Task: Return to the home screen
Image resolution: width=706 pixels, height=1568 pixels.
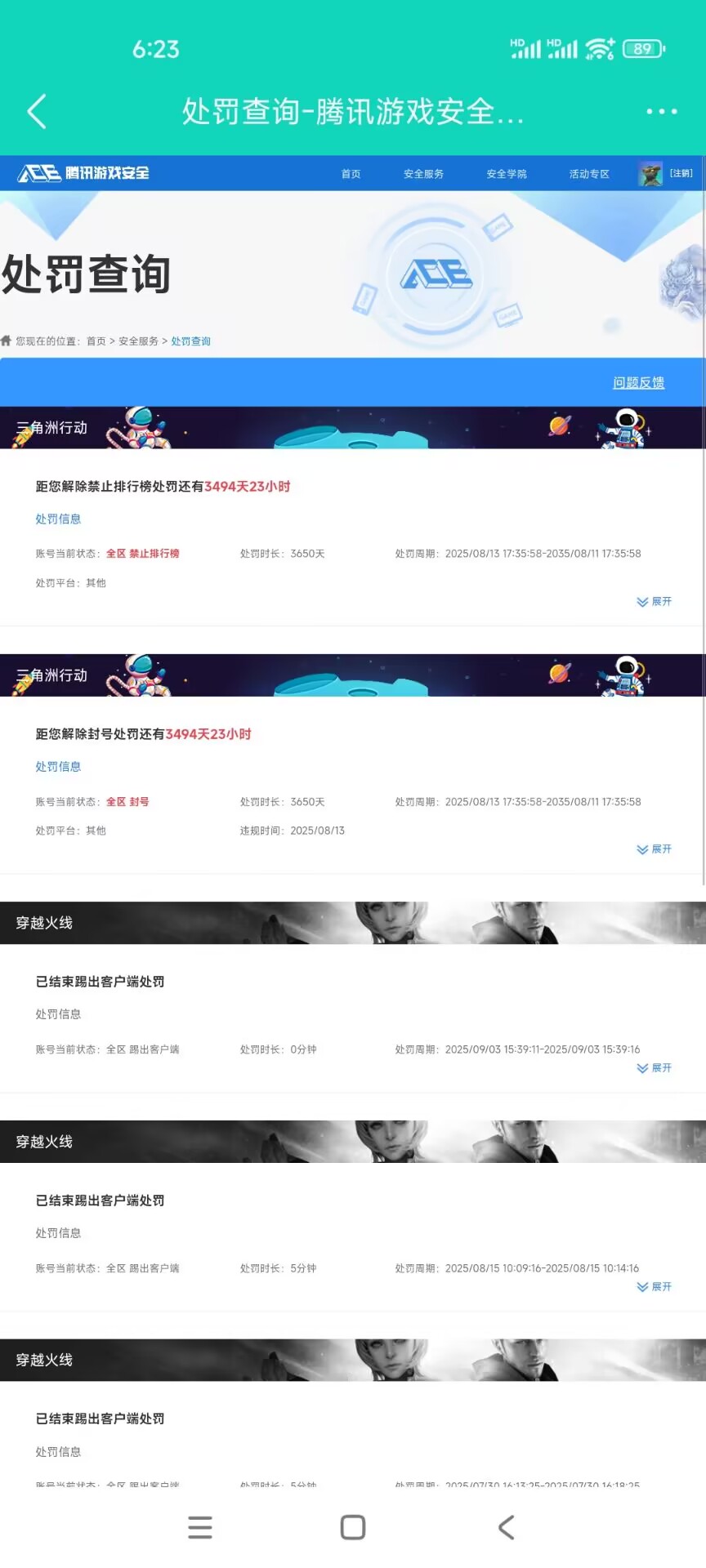Action: 353,1527
